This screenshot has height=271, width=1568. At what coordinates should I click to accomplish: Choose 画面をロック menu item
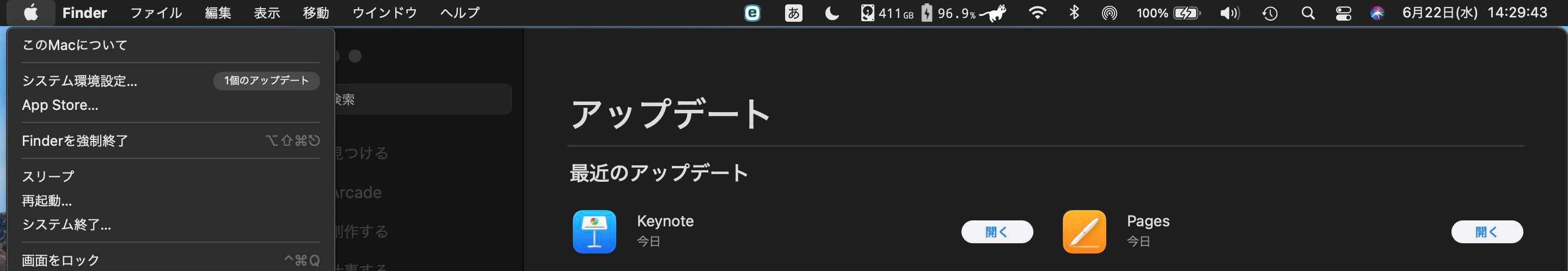tap(61, 260)
